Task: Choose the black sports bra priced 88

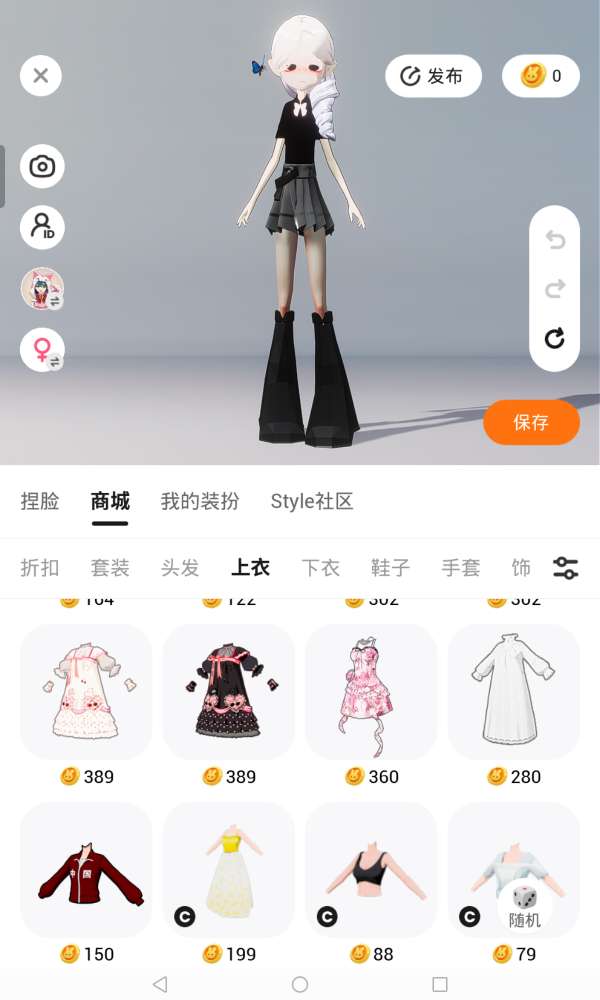Action: pyautogui.click(x=371, y=870)
